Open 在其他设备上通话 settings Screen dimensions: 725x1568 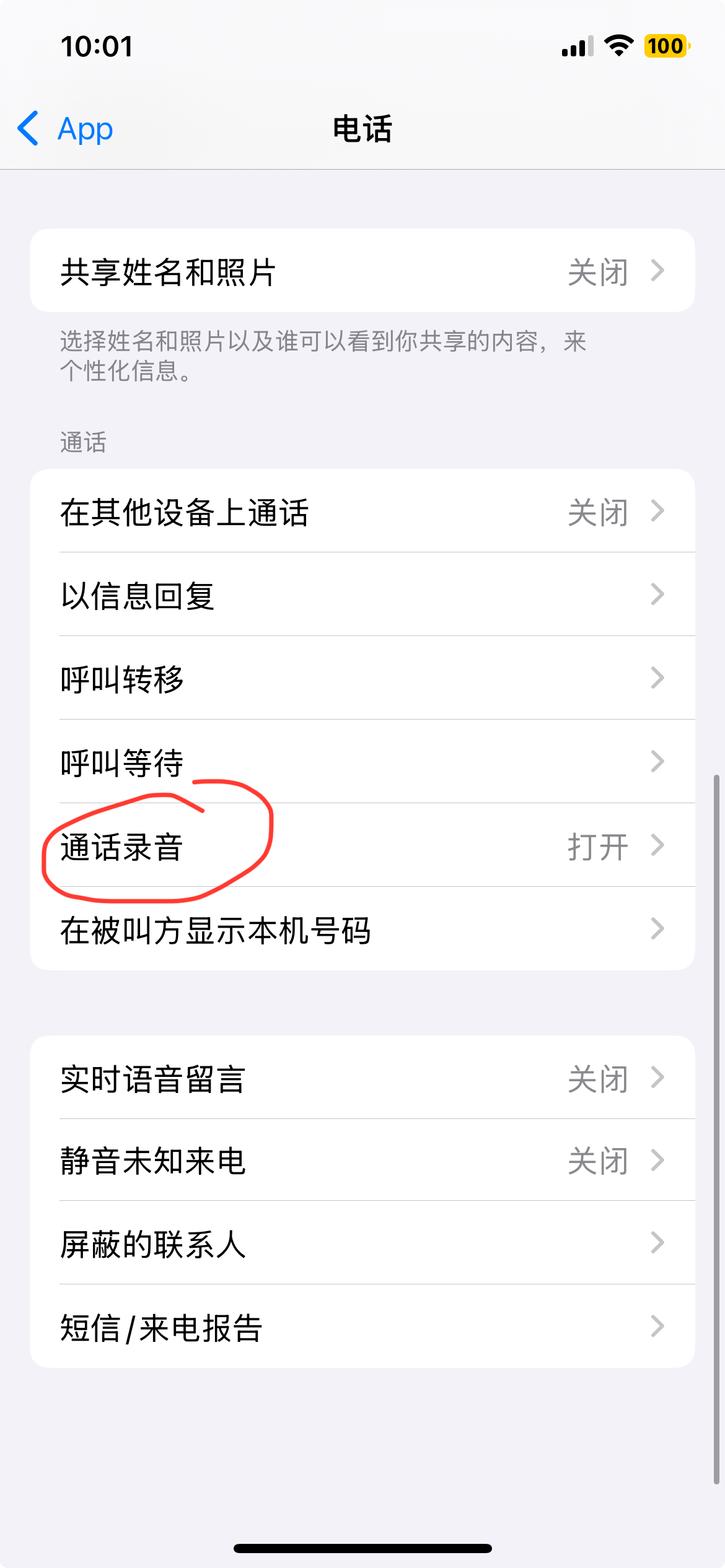[362, 512]
